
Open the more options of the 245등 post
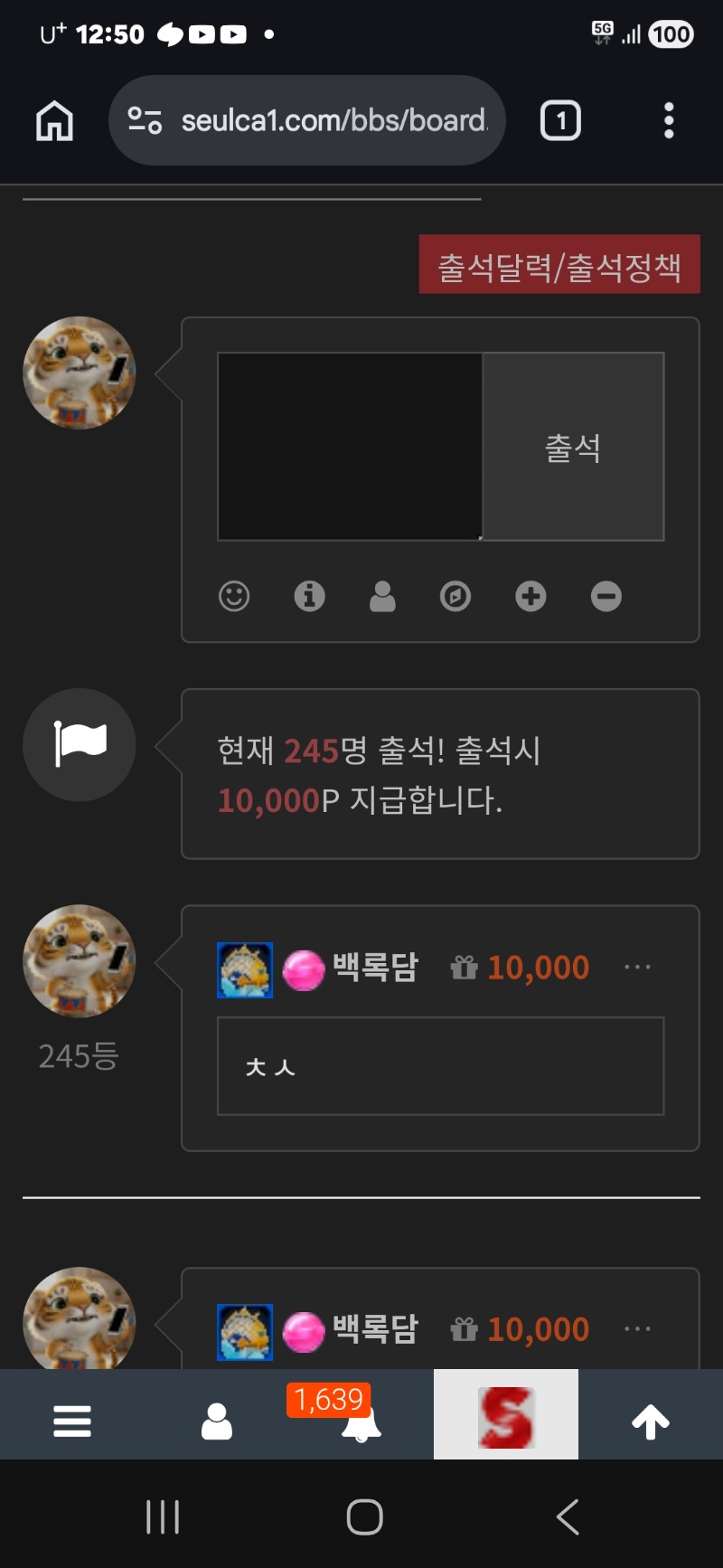pos(637,968)
